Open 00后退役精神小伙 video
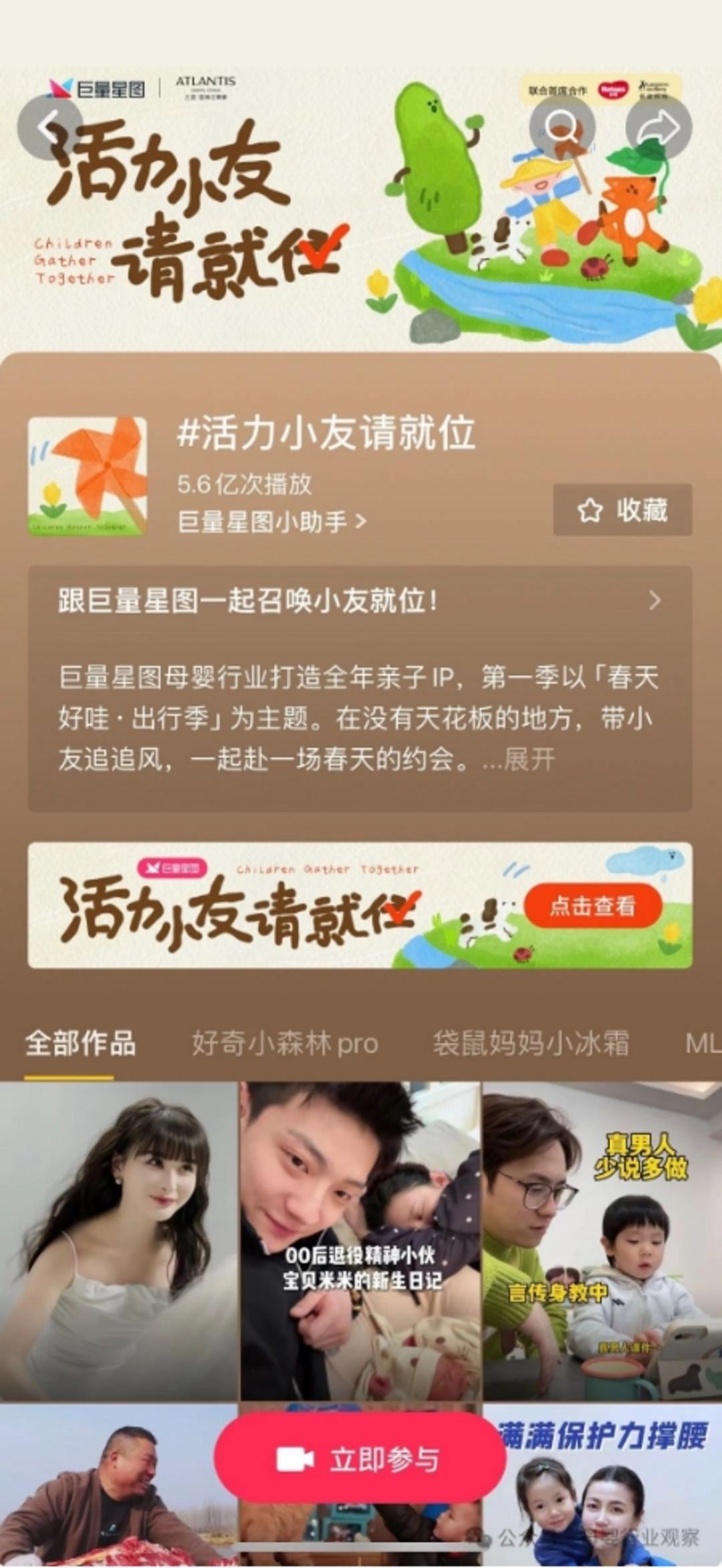 [360, 1240]
